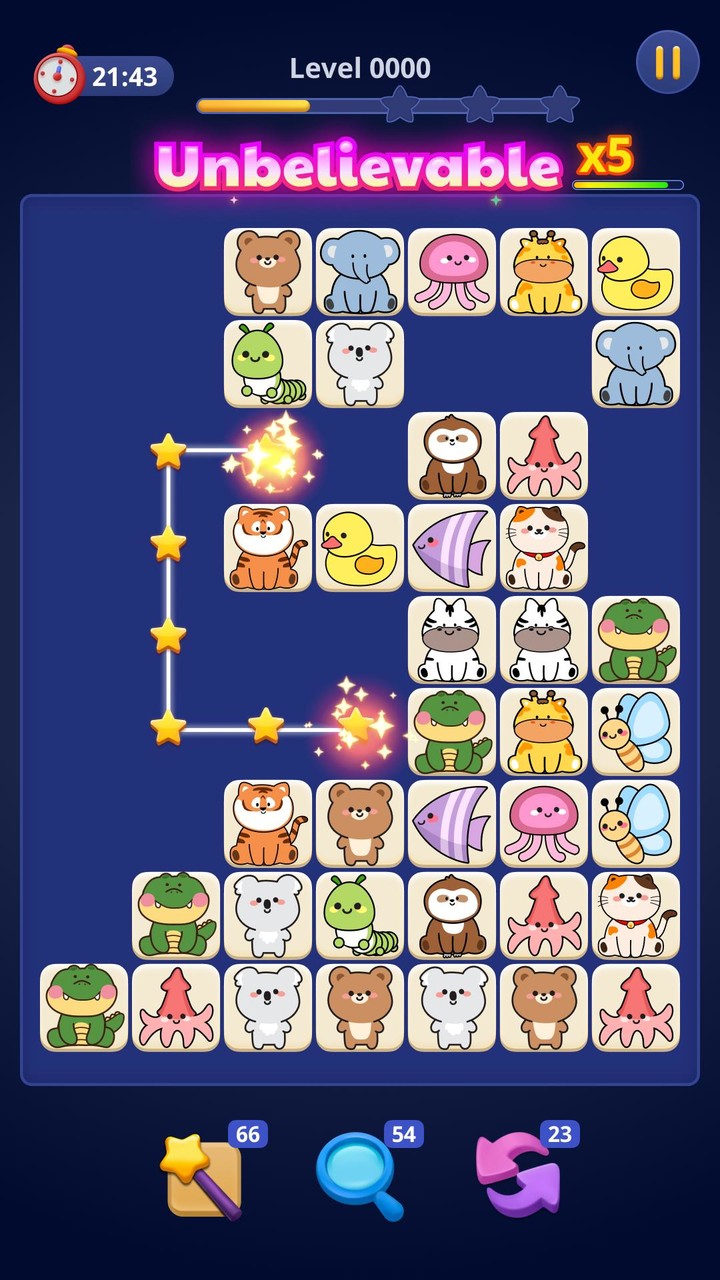Viewport: 720px width, 1280px height.
Task: Select the pink jellyfish tile in the top row
Action: point(451,272)
